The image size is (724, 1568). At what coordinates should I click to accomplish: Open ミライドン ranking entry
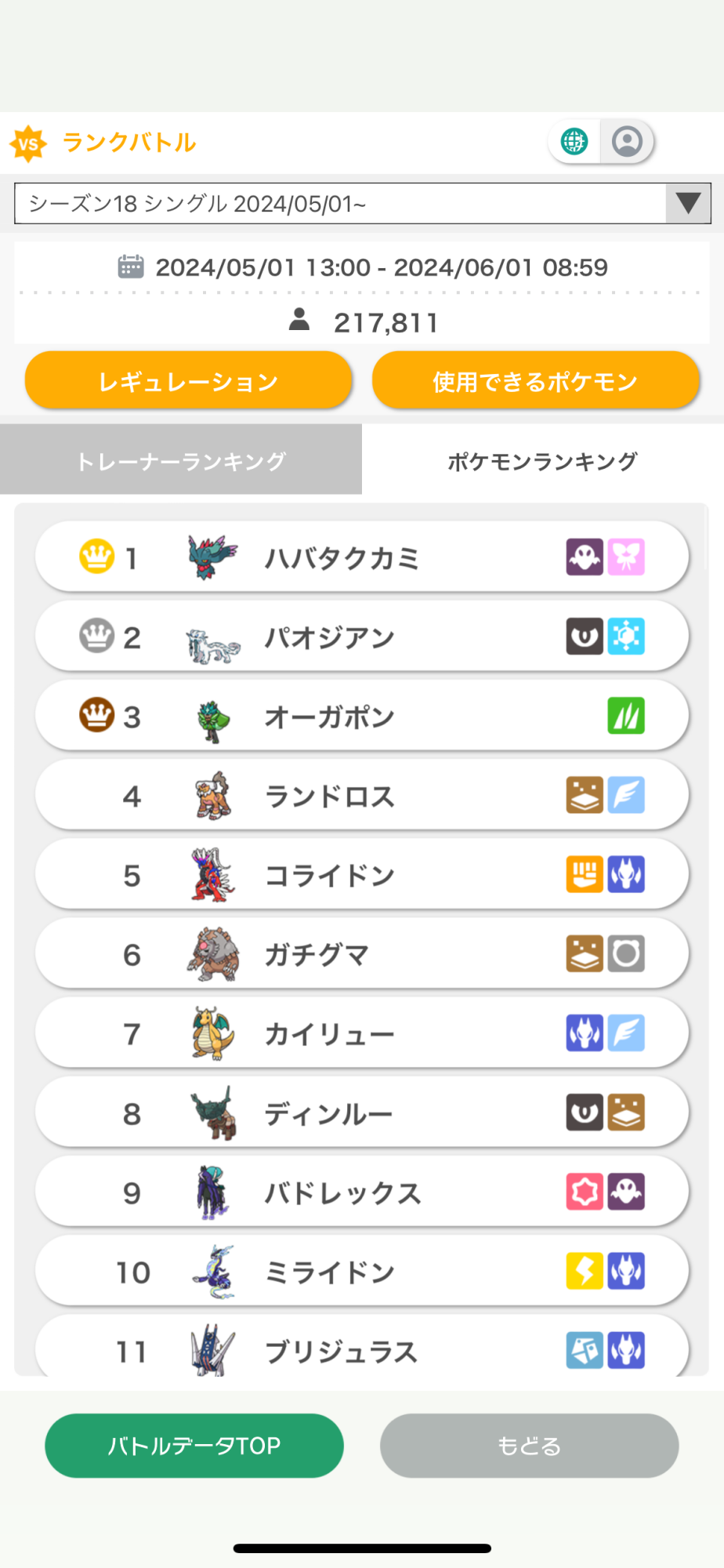(362, 1271)
